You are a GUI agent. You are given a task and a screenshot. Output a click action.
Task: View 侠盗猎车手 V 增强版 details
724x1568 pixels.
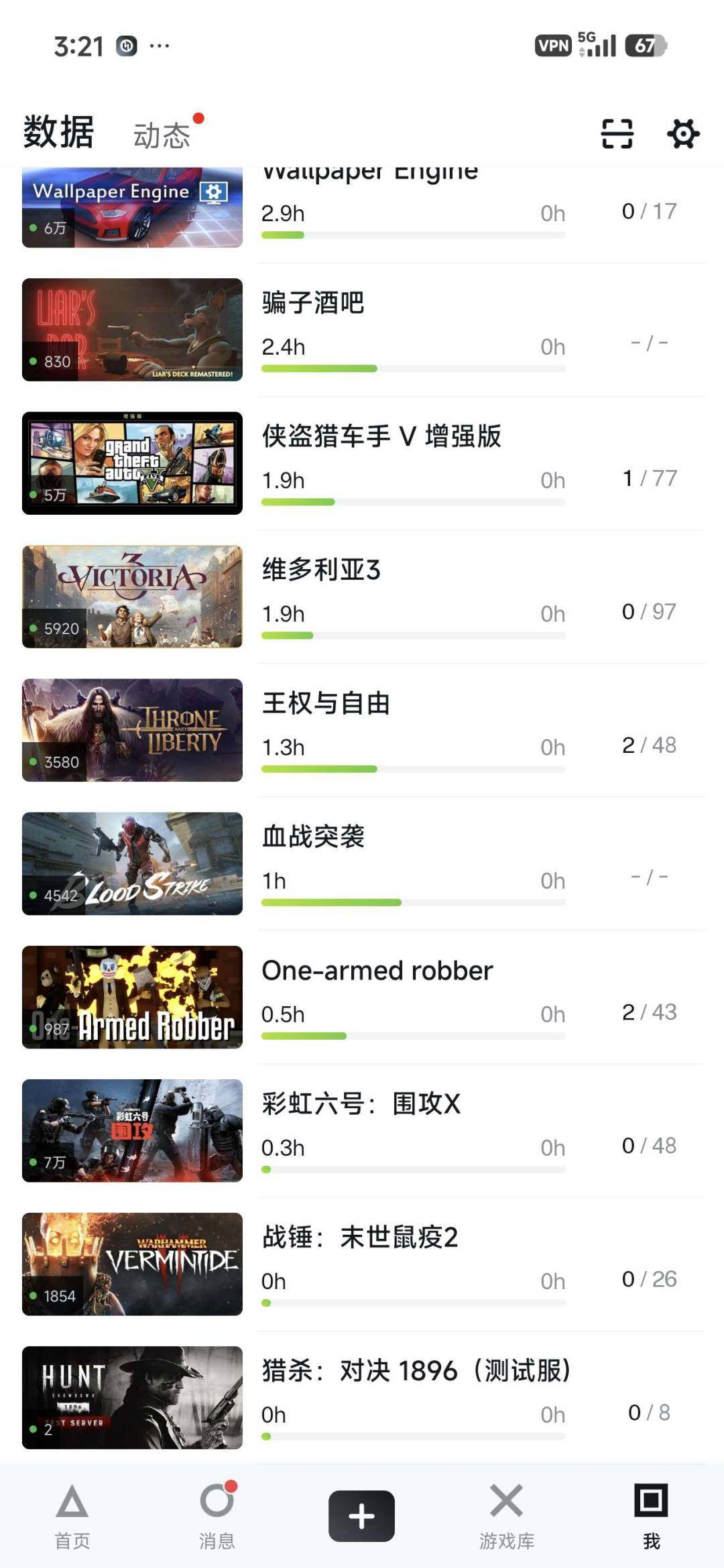pos(362,463)
